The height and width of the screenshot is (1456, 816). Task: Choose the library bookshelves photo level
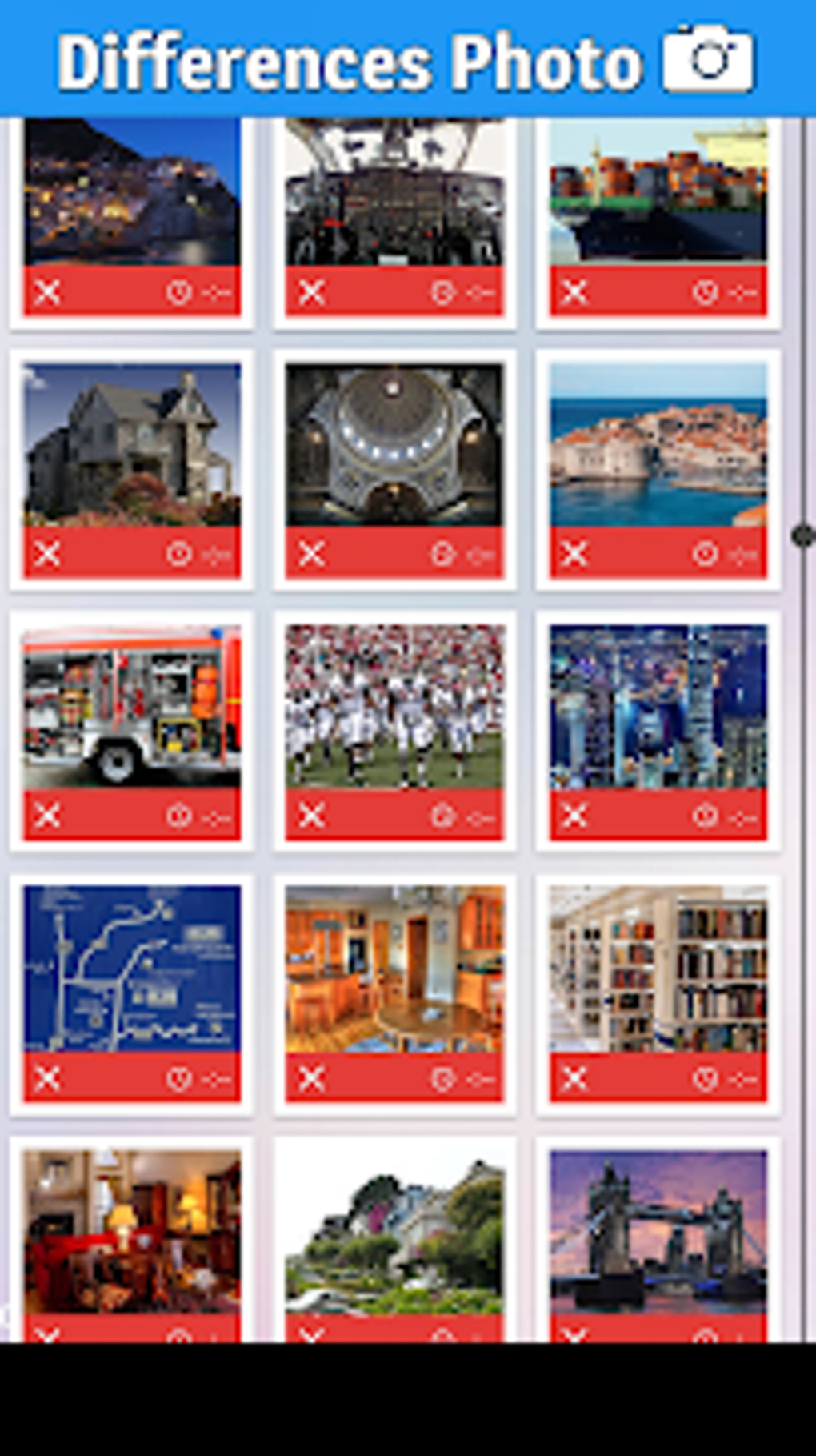pos(658,969)
